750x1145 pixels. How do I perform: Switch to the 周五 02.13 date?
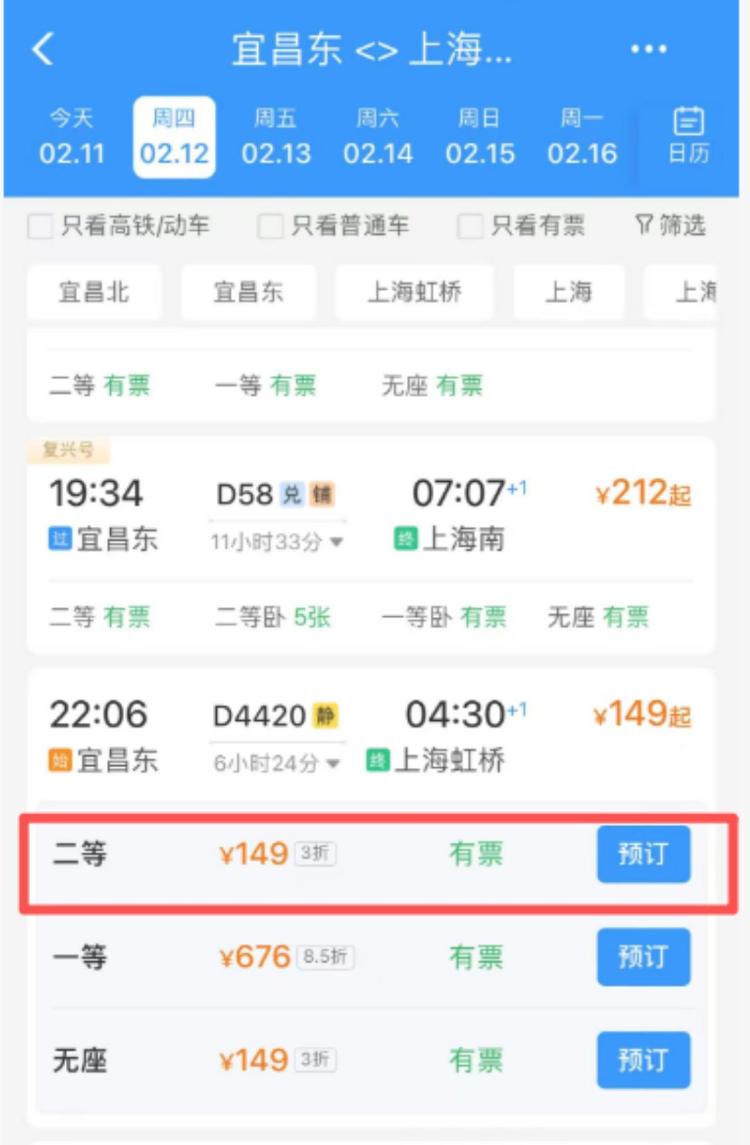tap(275, 138)
